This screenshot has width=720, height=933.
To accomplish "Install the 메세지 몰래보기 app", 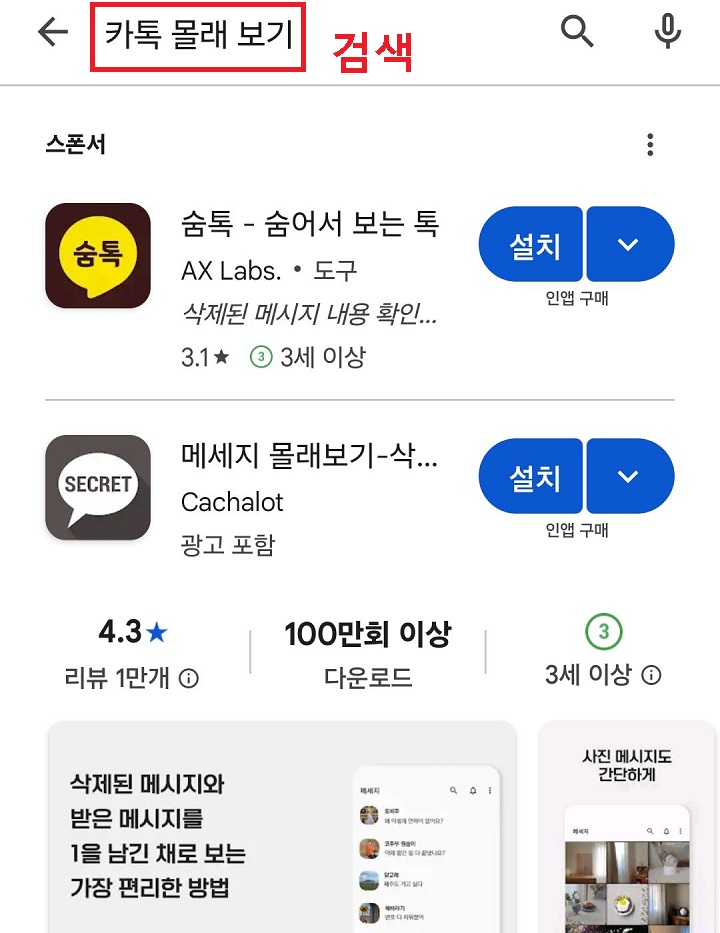I will 530,476.
